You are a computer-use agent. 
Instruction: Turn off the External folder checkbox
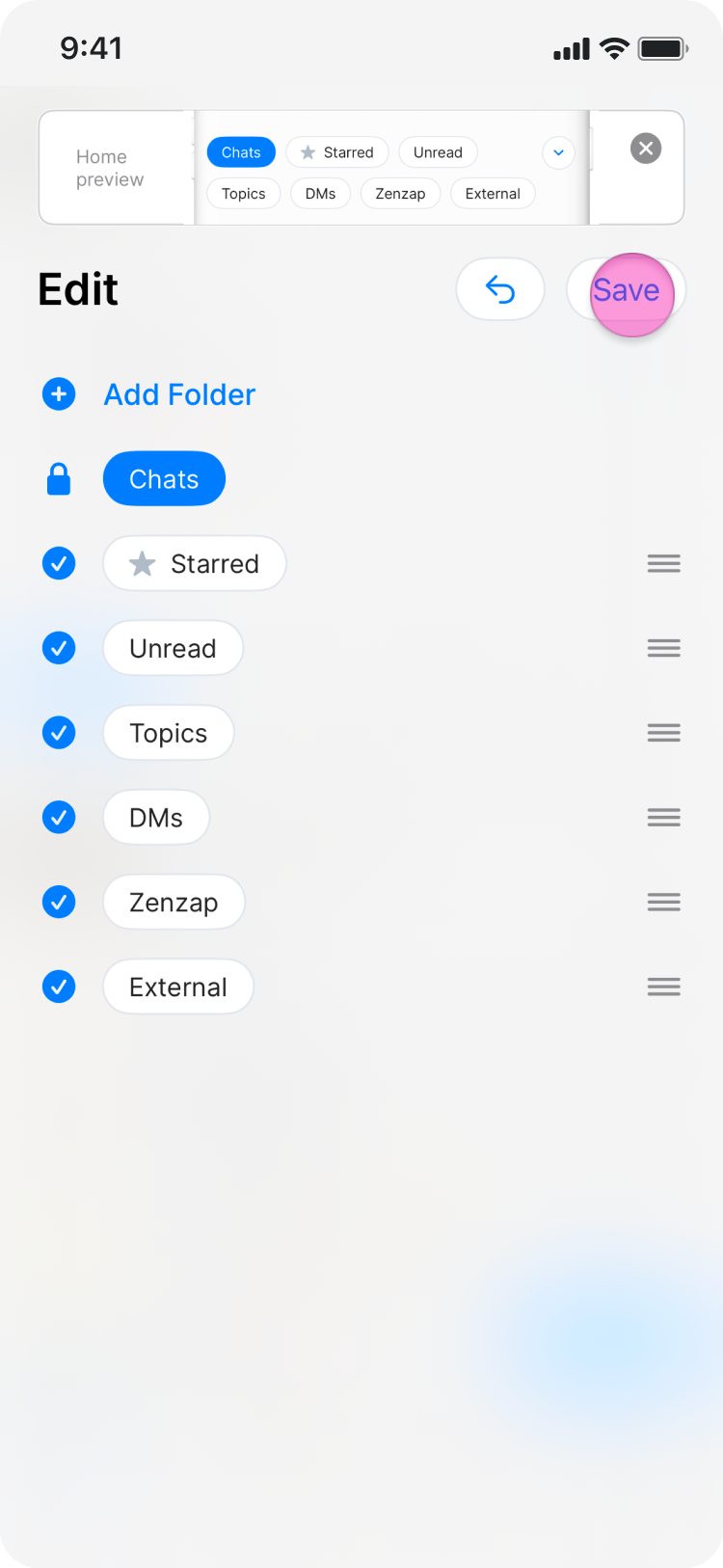pyautogui.click(x=59, y=987)
